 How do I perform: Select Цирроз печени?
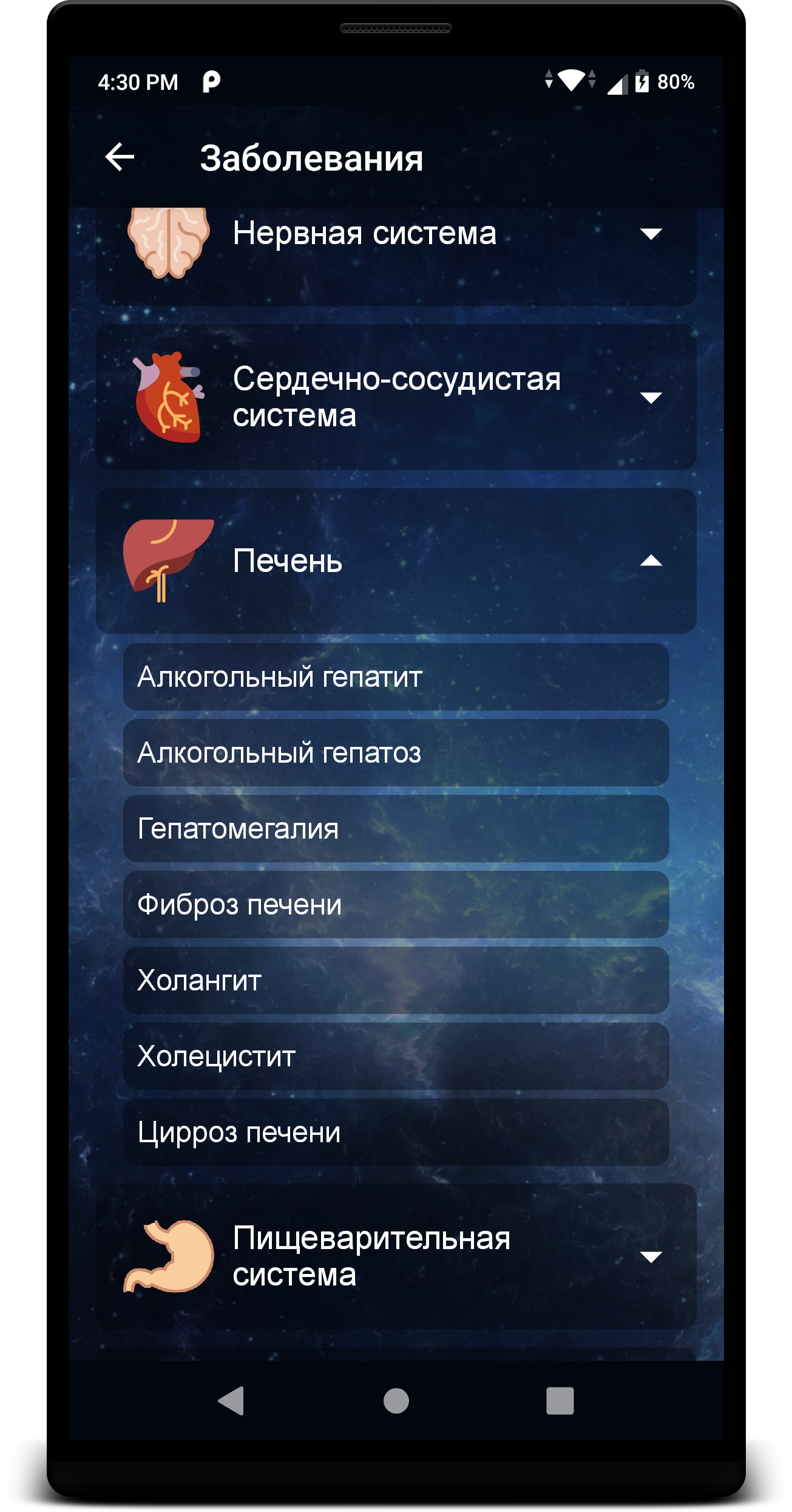click(x=396, y=1132)
